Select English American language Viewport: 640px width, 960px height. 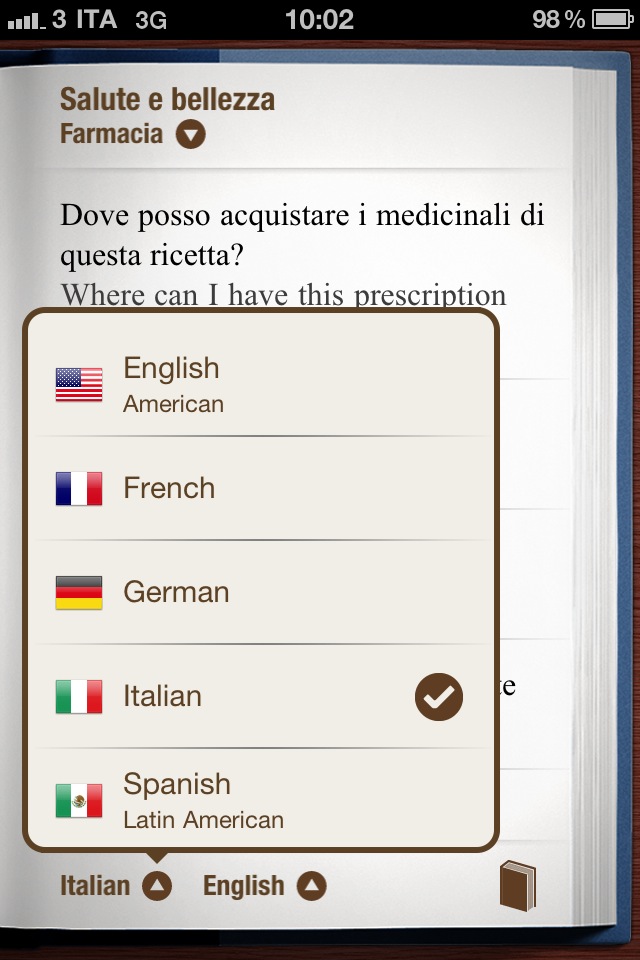click(260, 385)
